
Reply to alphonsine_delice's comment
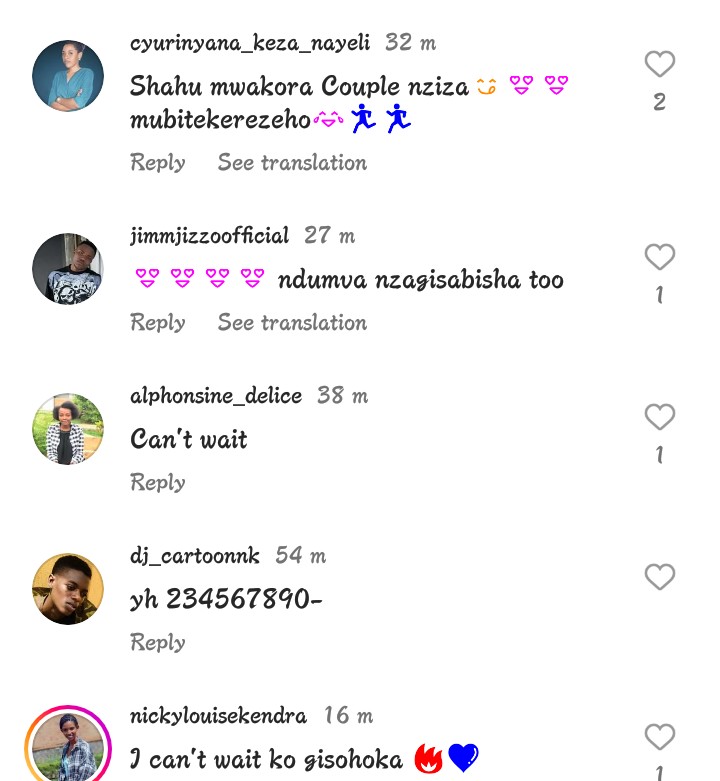pyautogui.click(x=158, y=483)
